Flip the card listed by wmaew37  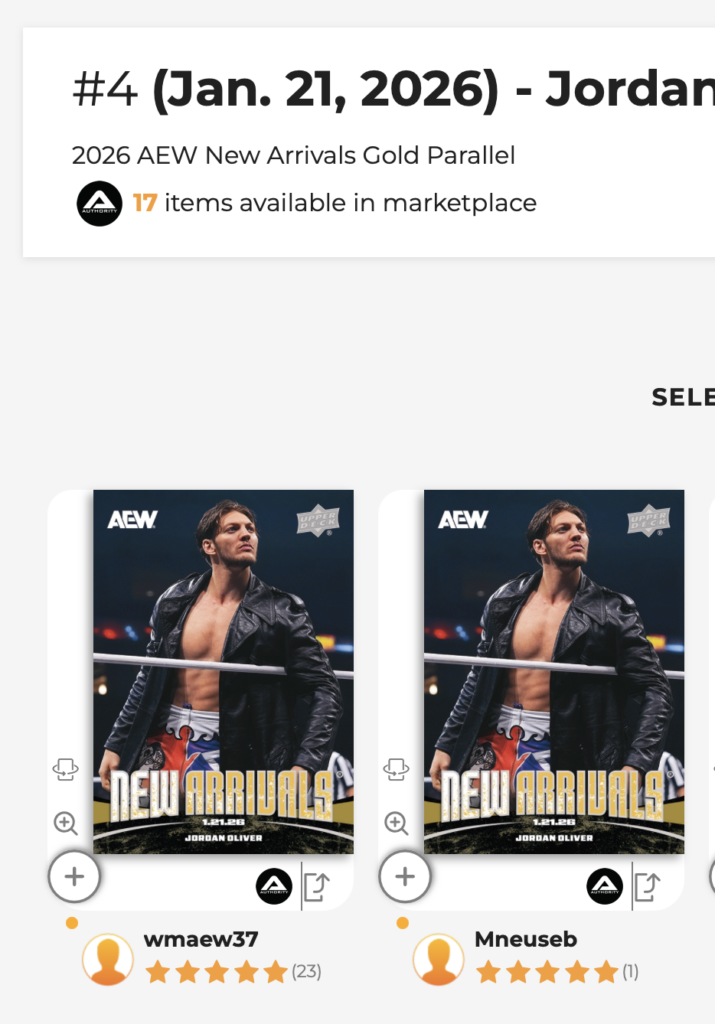pos(66,769)
